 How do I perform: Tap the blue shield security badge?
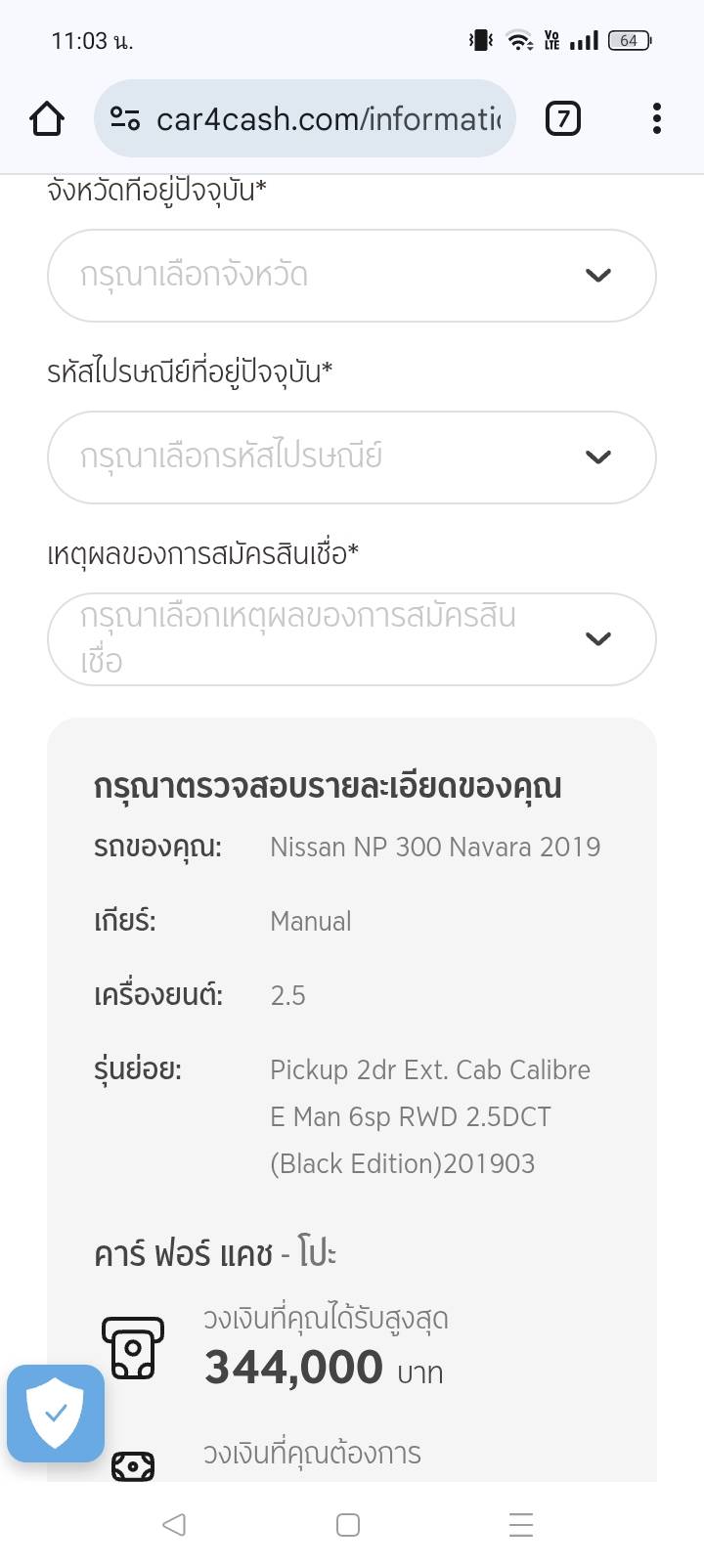click(56, 1414)
